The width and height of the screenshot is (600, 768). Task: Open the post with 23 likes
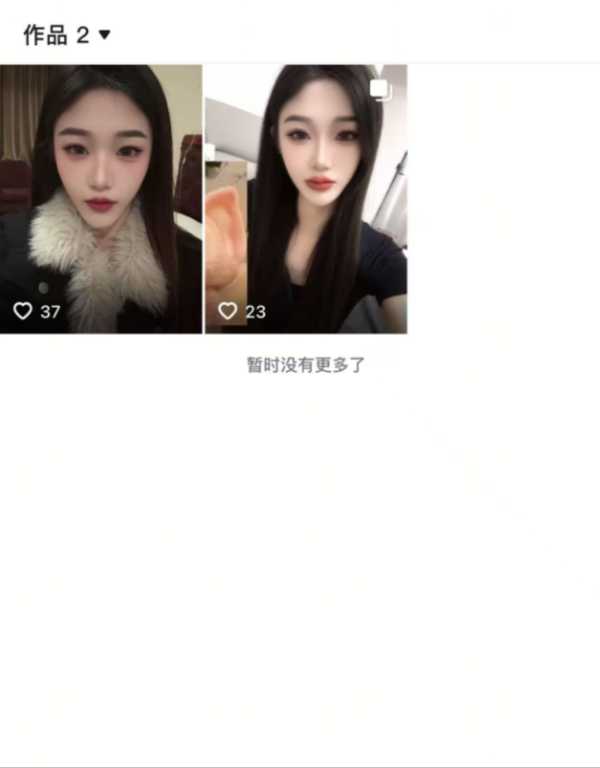click(x=306, y=198)
